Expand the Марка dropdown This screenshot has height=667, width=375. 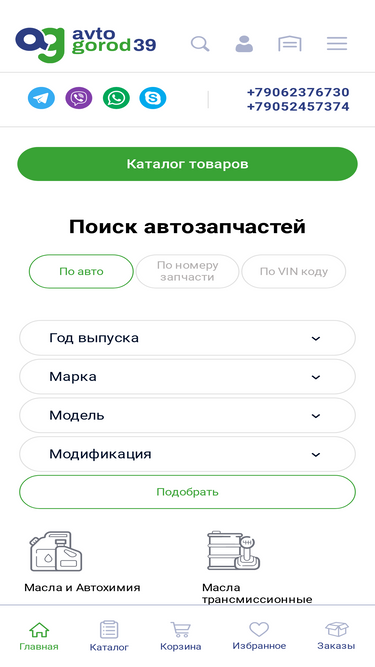point(187,377)
